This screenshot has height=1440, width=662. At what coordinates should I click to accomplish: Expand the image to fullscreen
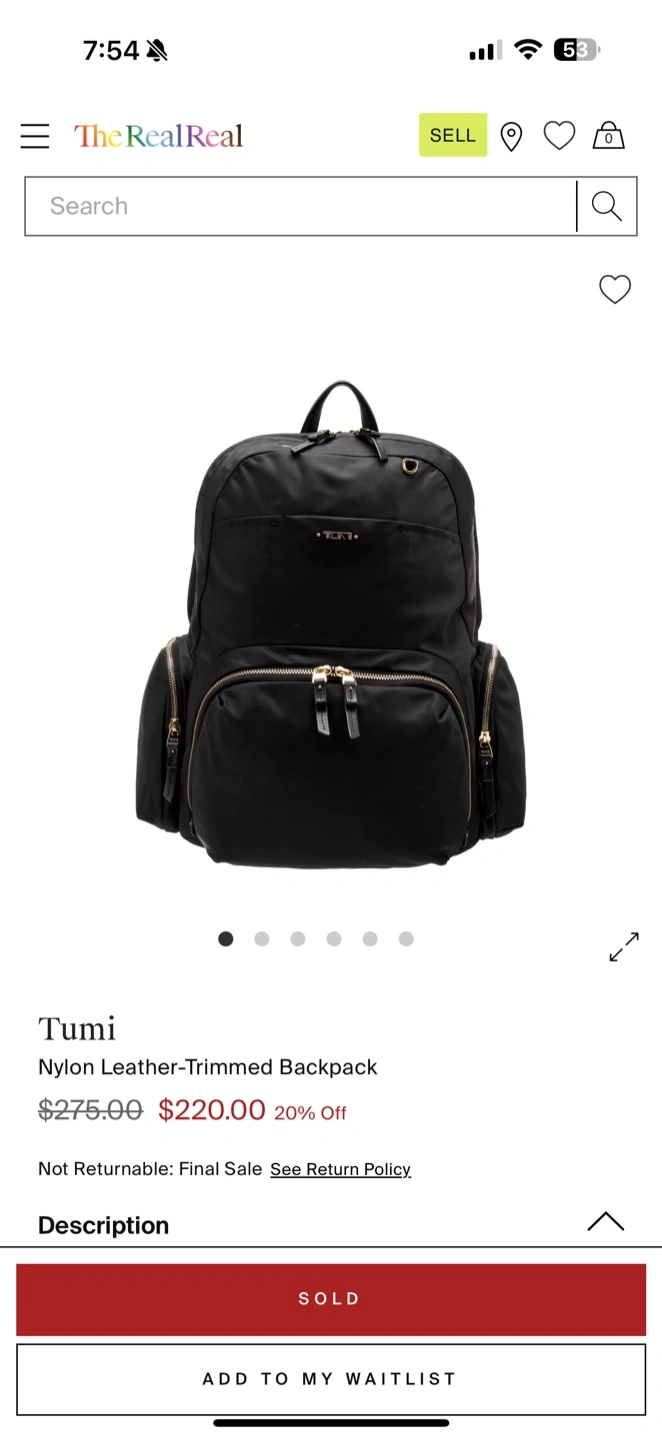pos(624,946)
